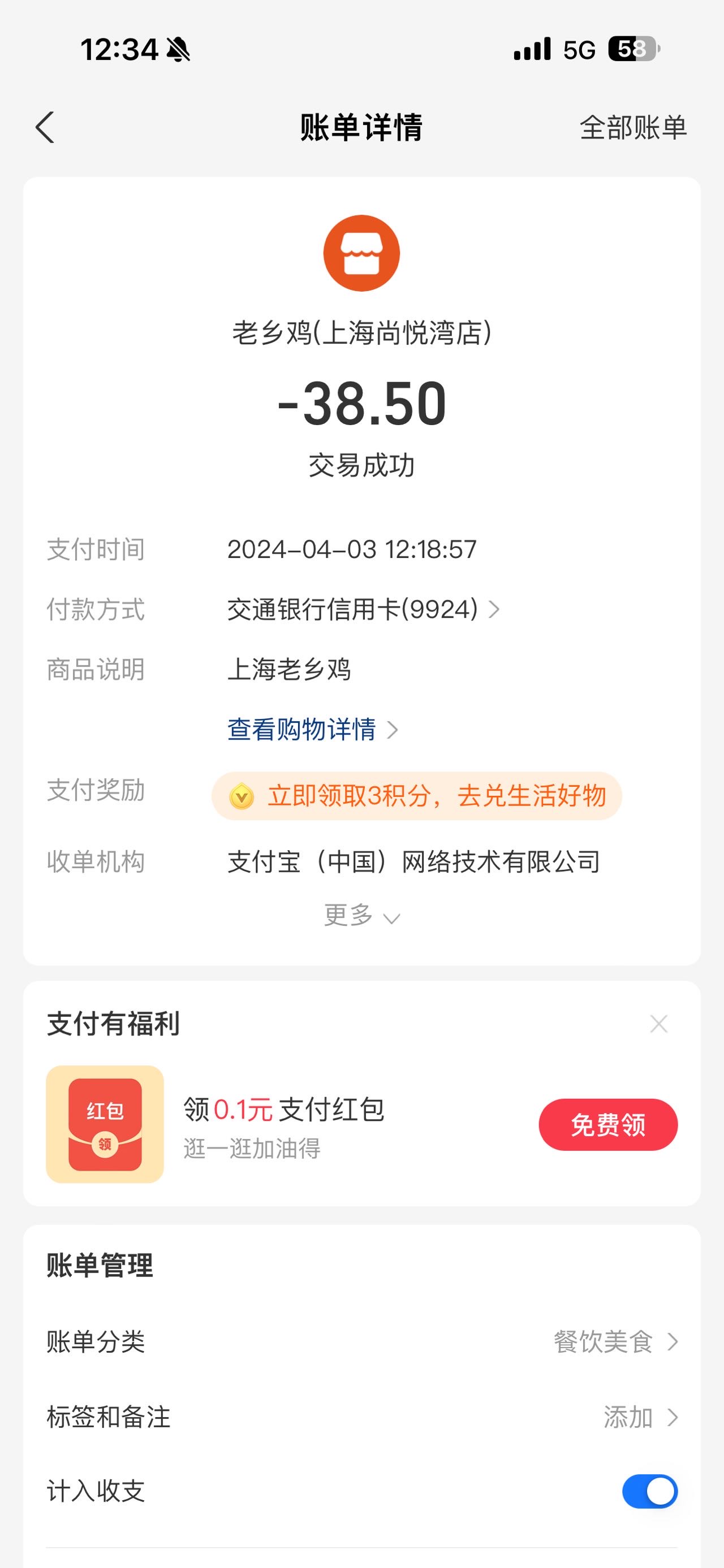Image resolution: width=724 pixels, height=1568 pixels.
Task: Claim the 立即领取3积分 reward banner
Action: pos(416,795)
